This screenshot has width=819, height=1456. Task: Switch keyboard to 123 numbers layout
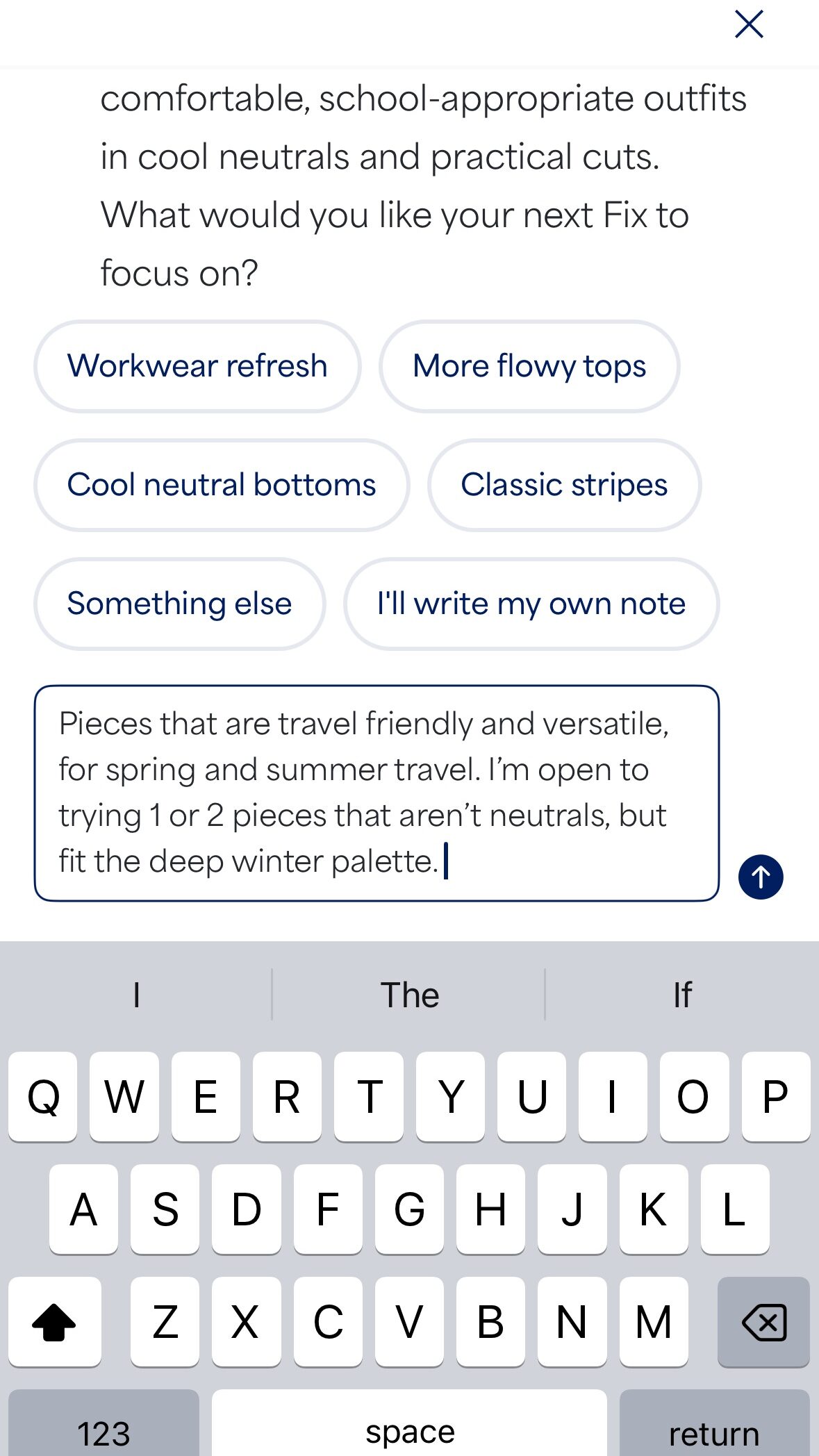pos(104,1430)
